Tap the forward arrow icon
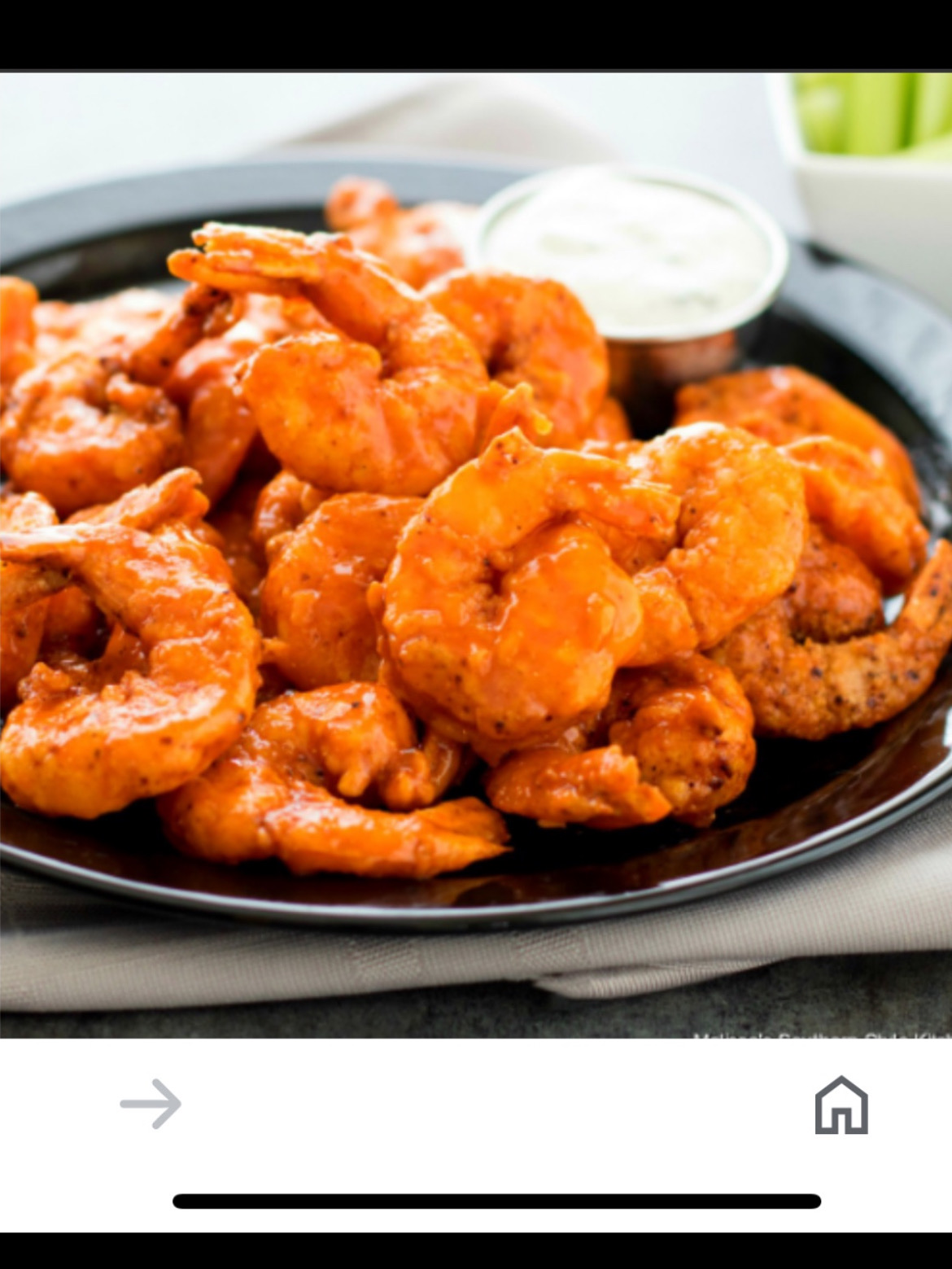The height and width of the screenshot is (1269, 952). click(x=151, y=1104)
